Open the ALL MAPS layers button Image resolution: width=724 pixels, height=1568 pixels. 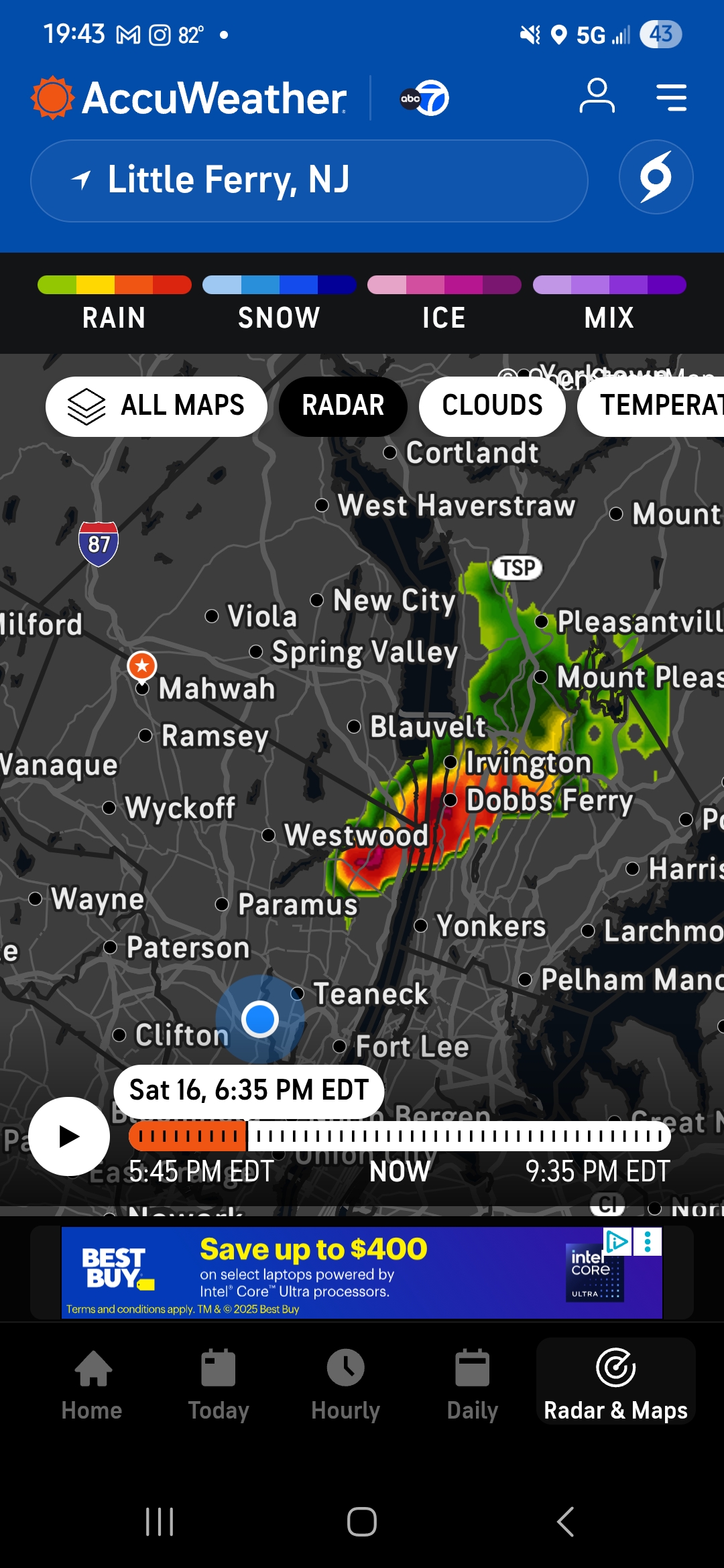156,406
